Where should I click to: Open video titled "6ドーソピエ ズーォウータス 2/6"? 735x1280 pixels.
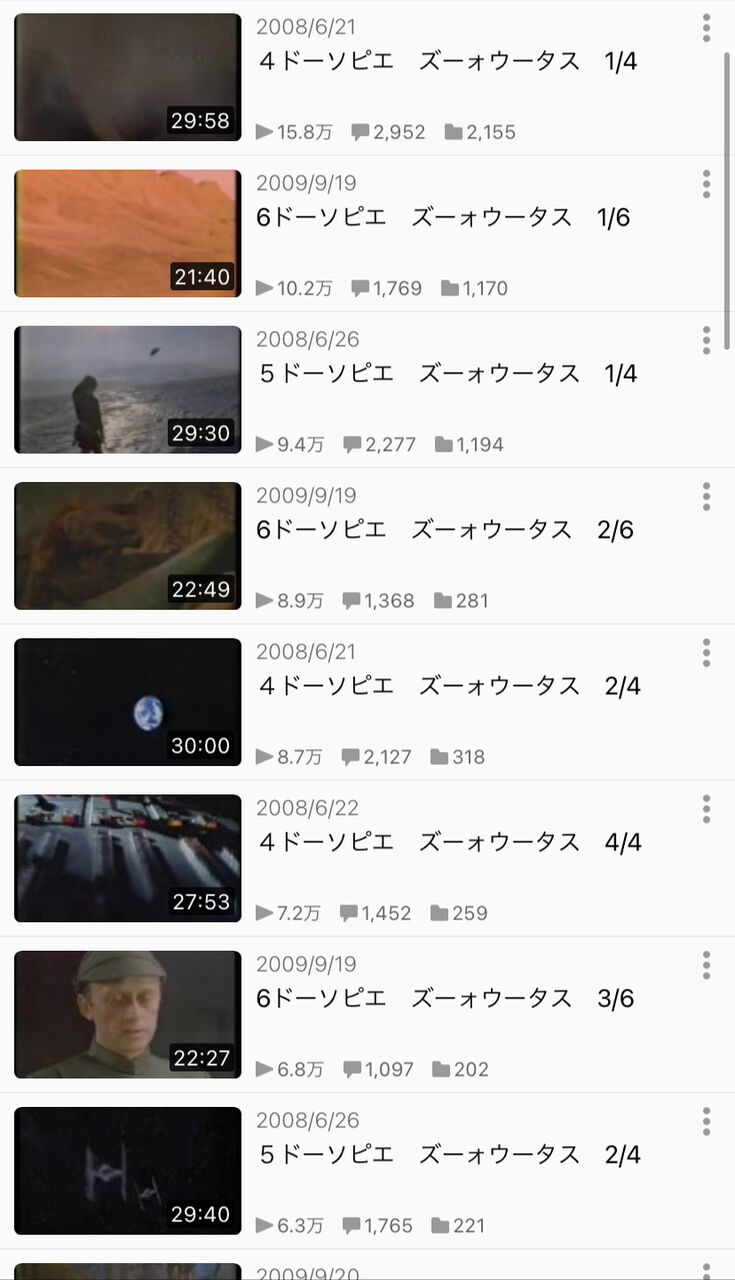point(440,530)
